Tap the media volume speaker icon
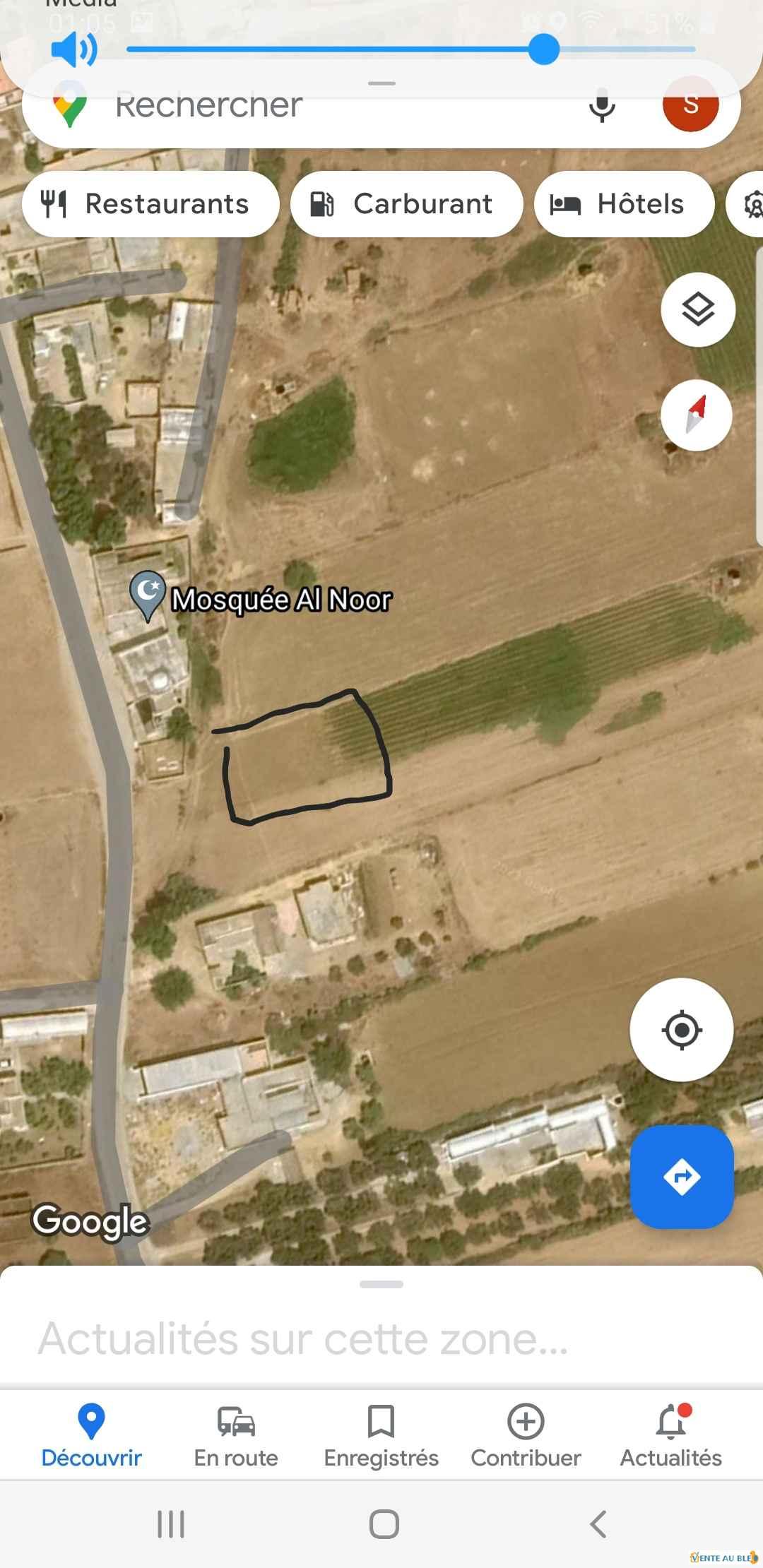This screenshot has width=763, height=1568. 74,50
